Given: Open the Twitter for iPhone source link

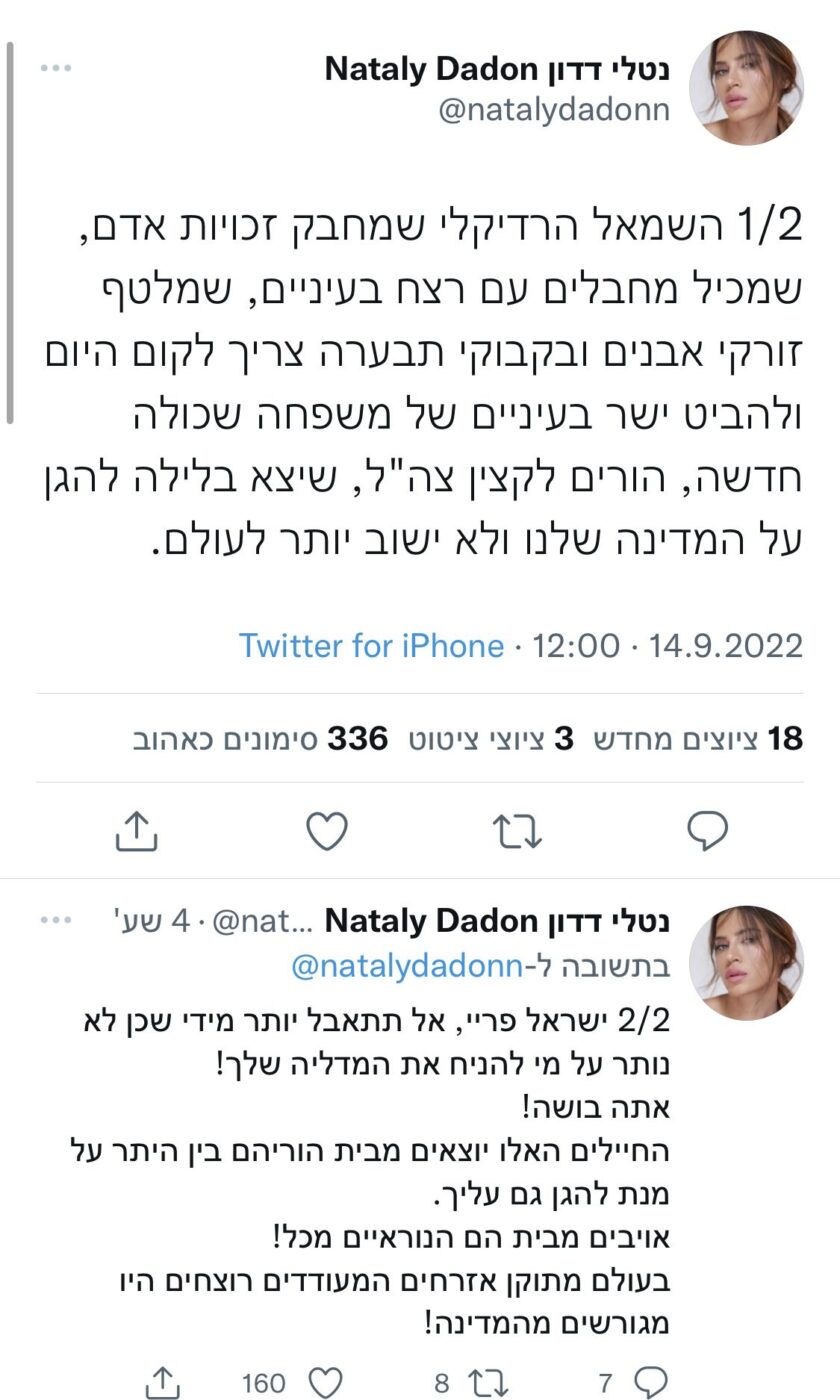Looking at the screenshot, I should click(x=371, y=646).
